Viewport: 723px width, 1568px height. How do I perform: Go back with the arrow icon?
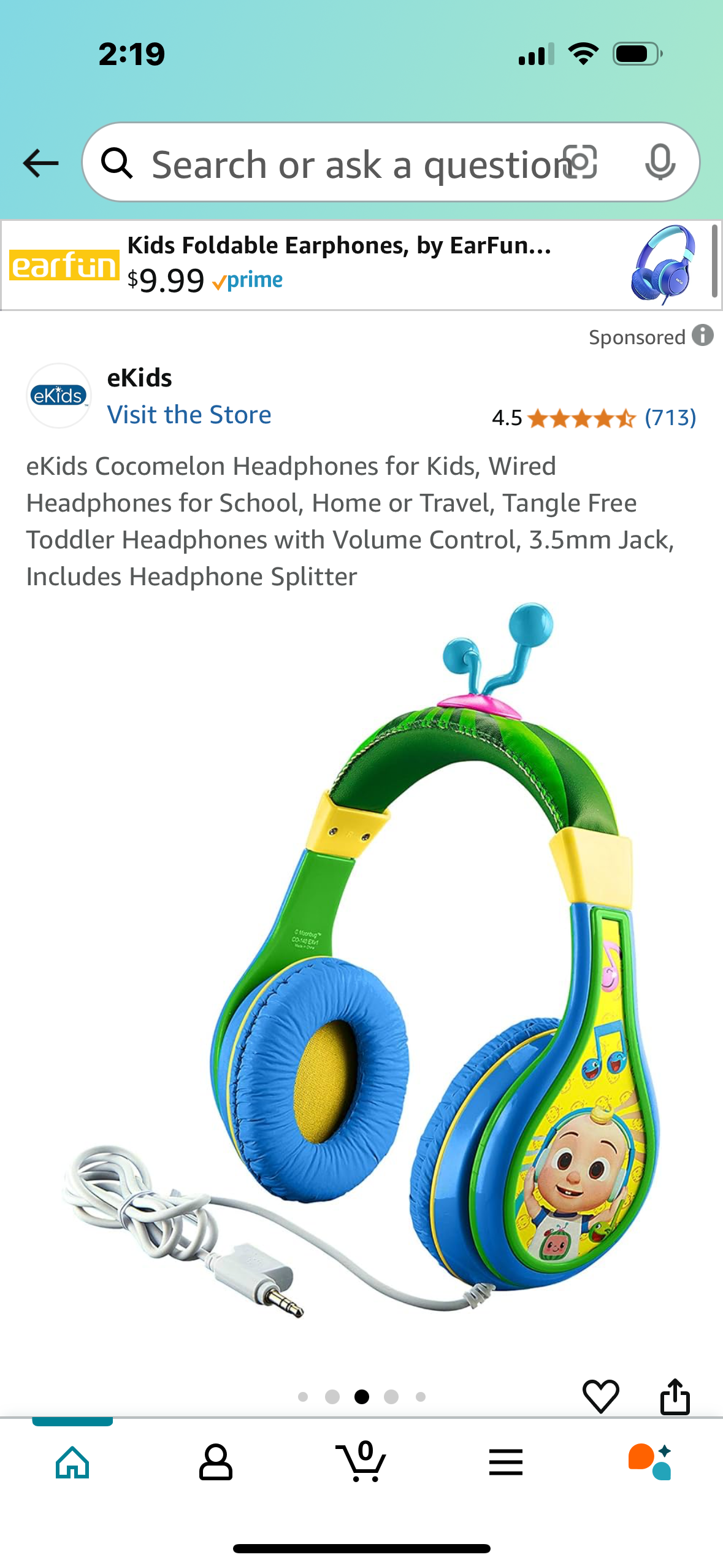[x=40, y=163]
